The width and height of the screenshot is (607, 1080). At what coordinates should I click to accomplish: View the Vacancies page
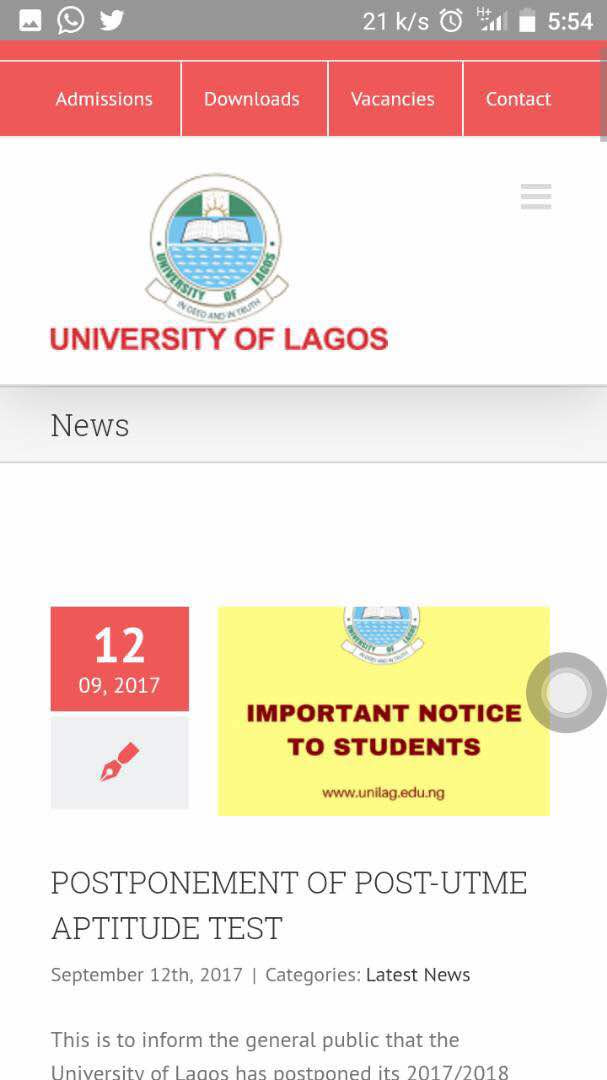392,99
